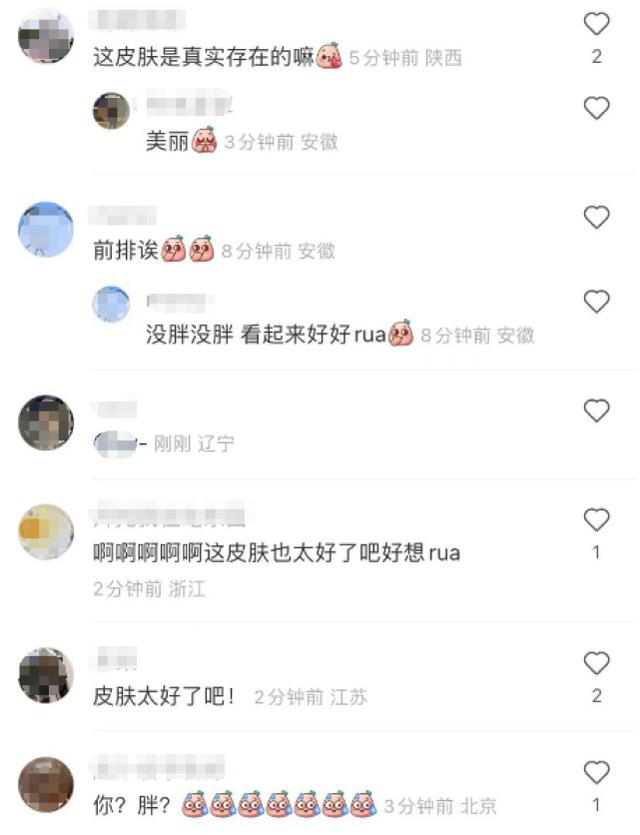Like the comment '啊啊啊啊啊这皮肤也太好了吧好想rua'

tap(596, 519)
